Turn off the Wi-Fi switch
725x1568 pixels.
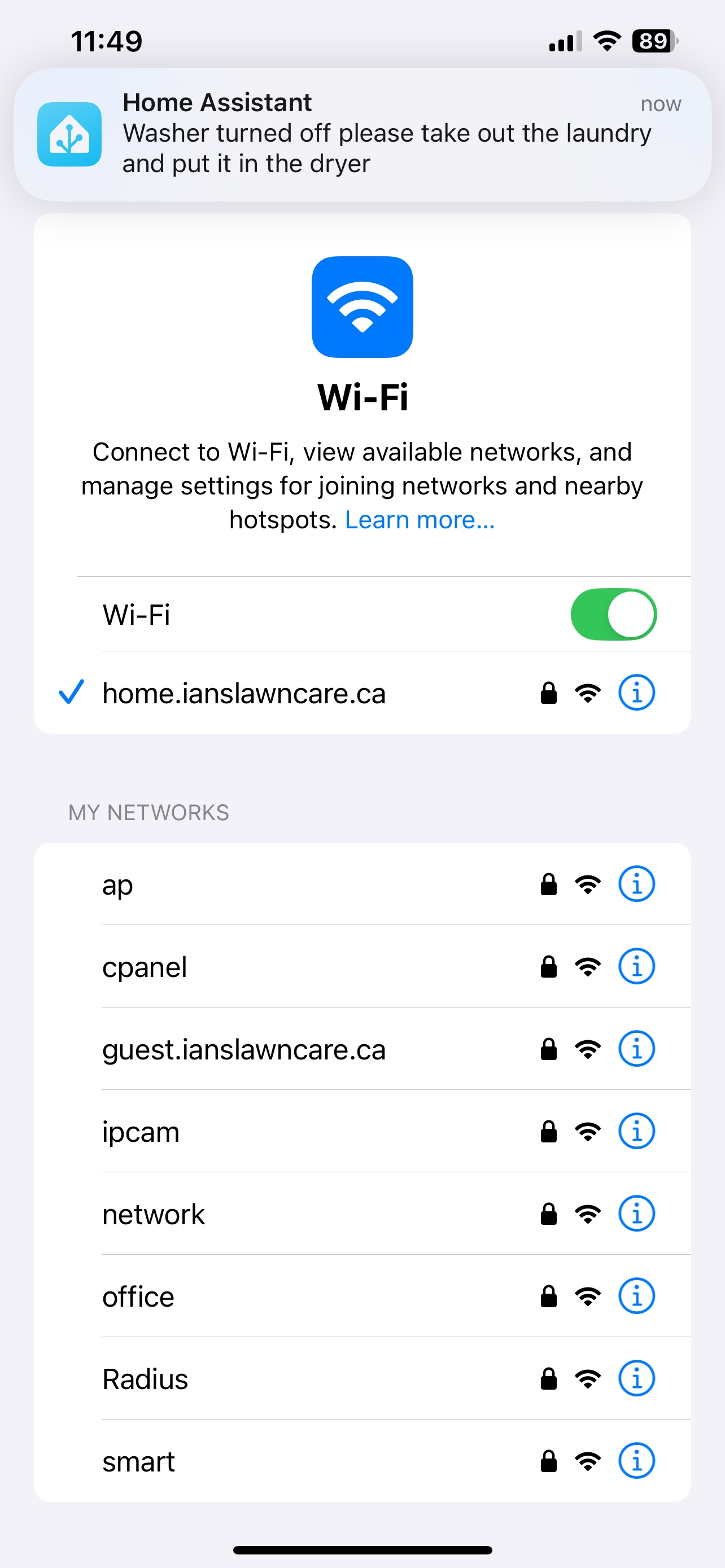click(613, 614)
